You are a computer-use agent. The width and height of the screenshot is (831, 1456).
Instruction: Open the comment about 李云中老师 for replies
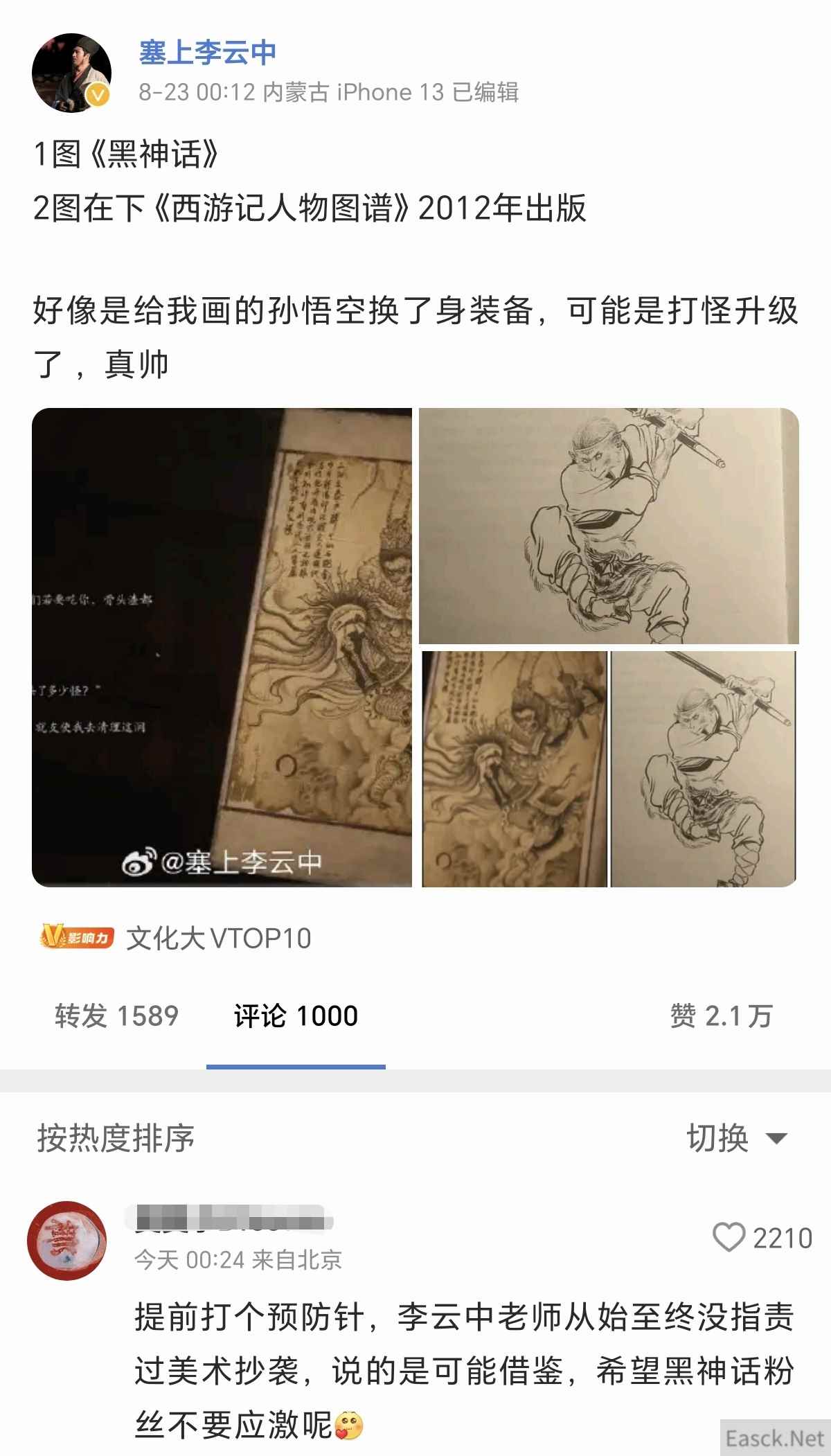(x=464, y=1370)
